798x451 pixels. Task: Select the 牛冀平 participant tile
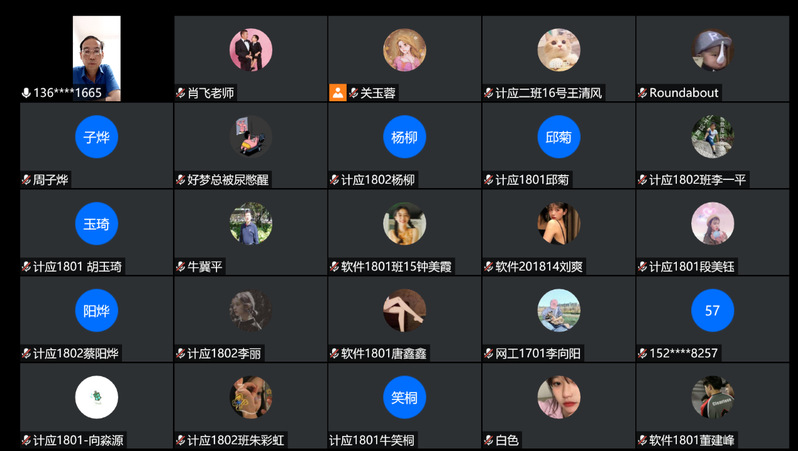pos(250,232)
